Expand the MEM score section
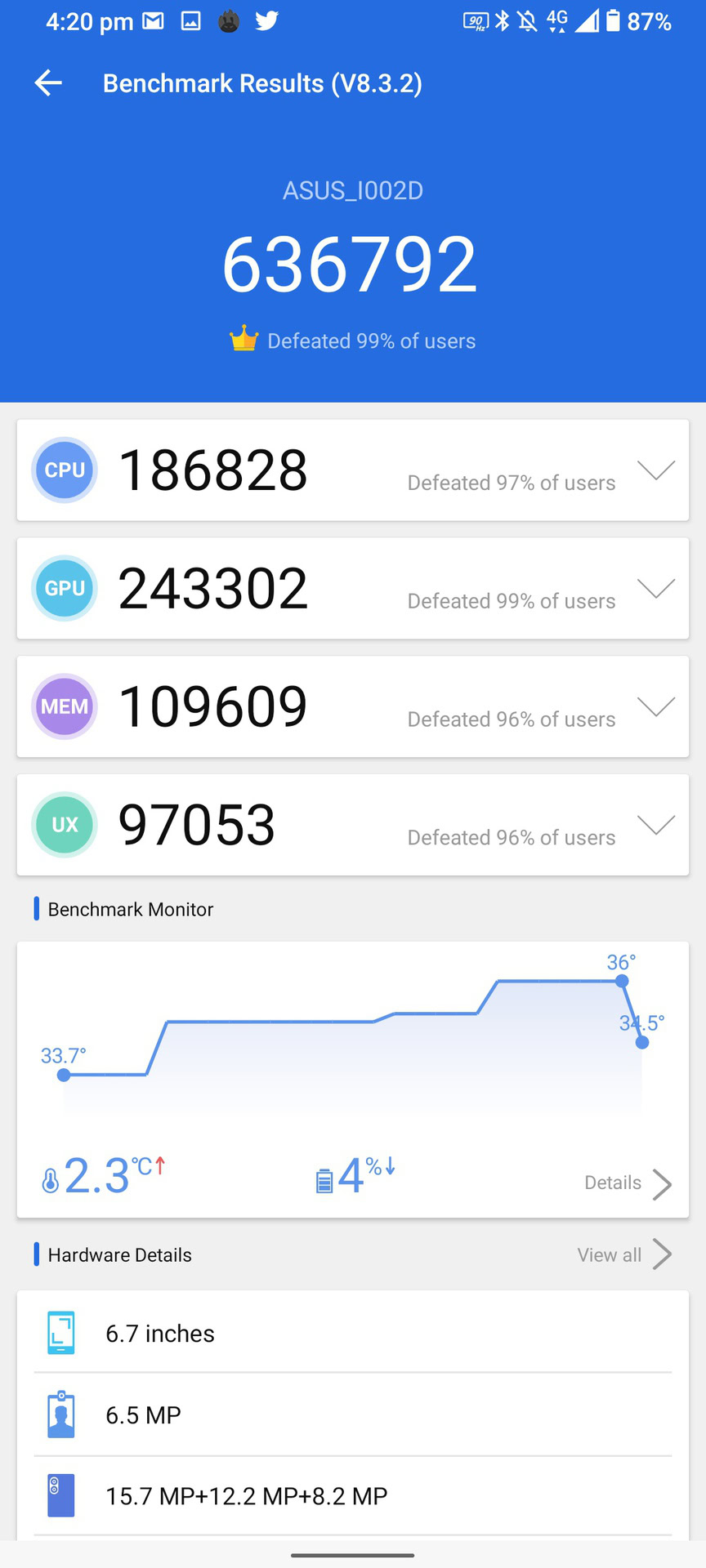This screenshot has height=1568, width=706. coord(655,707)
